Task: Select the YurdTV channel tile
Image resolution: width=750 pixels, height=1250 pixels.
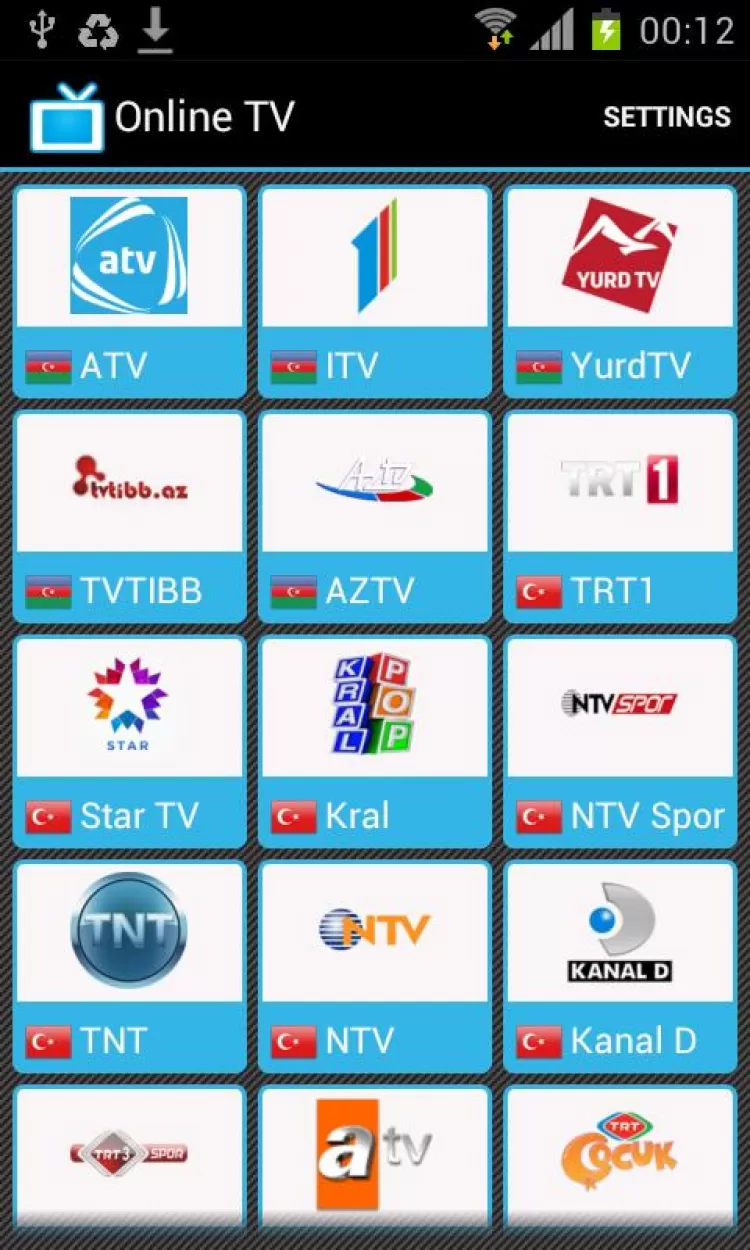Action: pos(620,291)
